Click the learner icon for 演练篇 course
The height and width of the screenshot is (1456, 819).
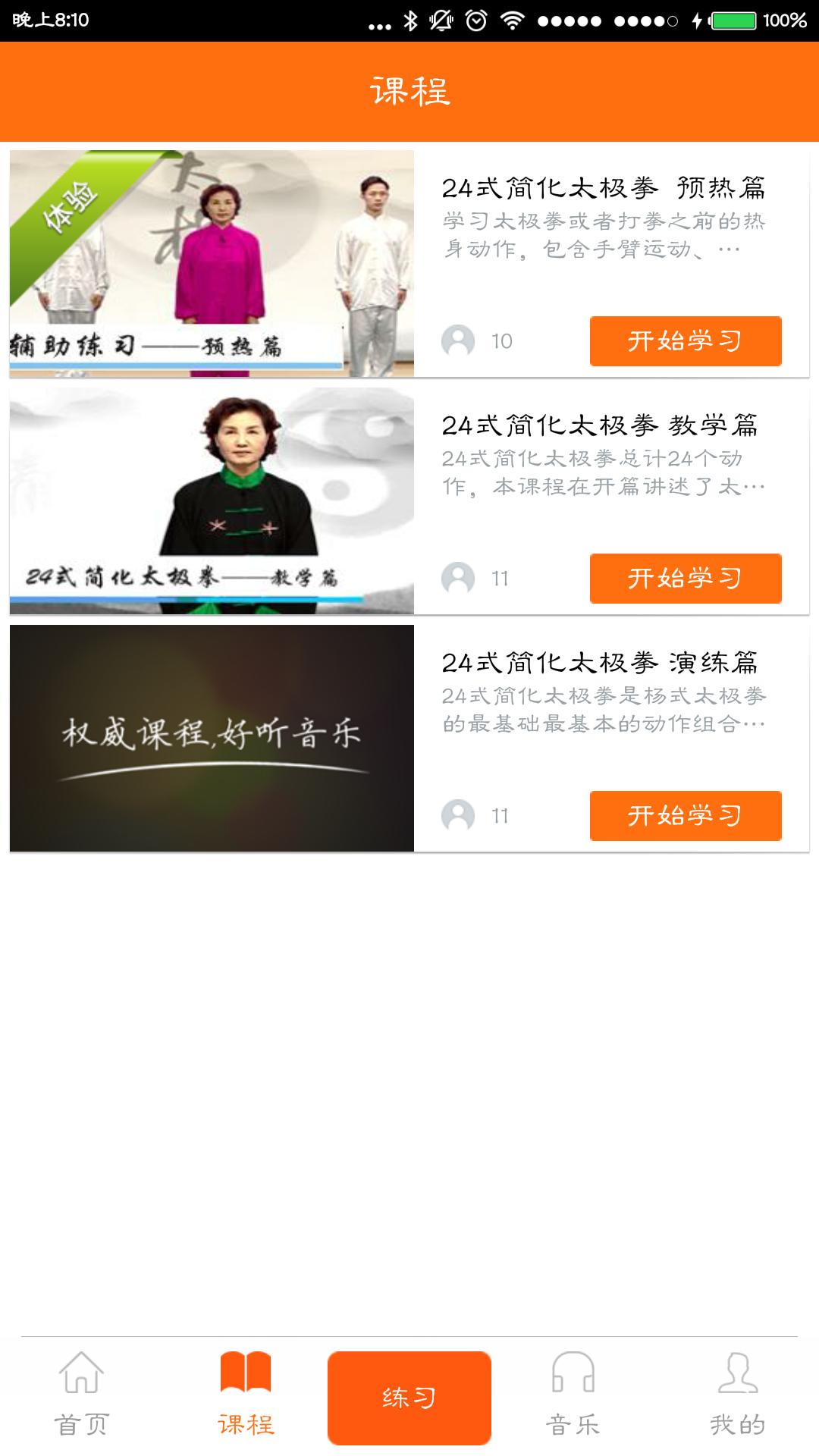click(457, 816)
